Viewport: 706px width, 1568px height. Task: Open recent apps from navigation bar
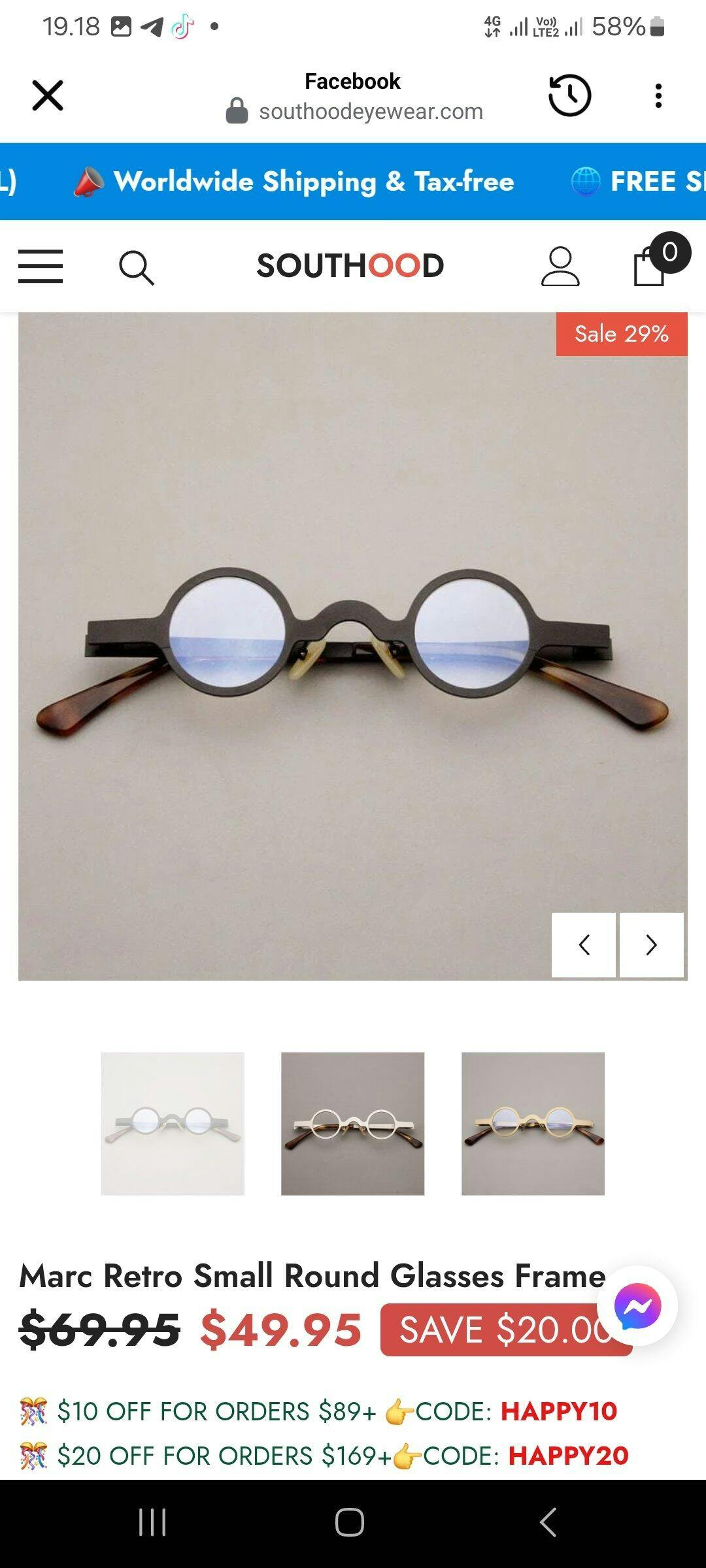(152, 1522)
